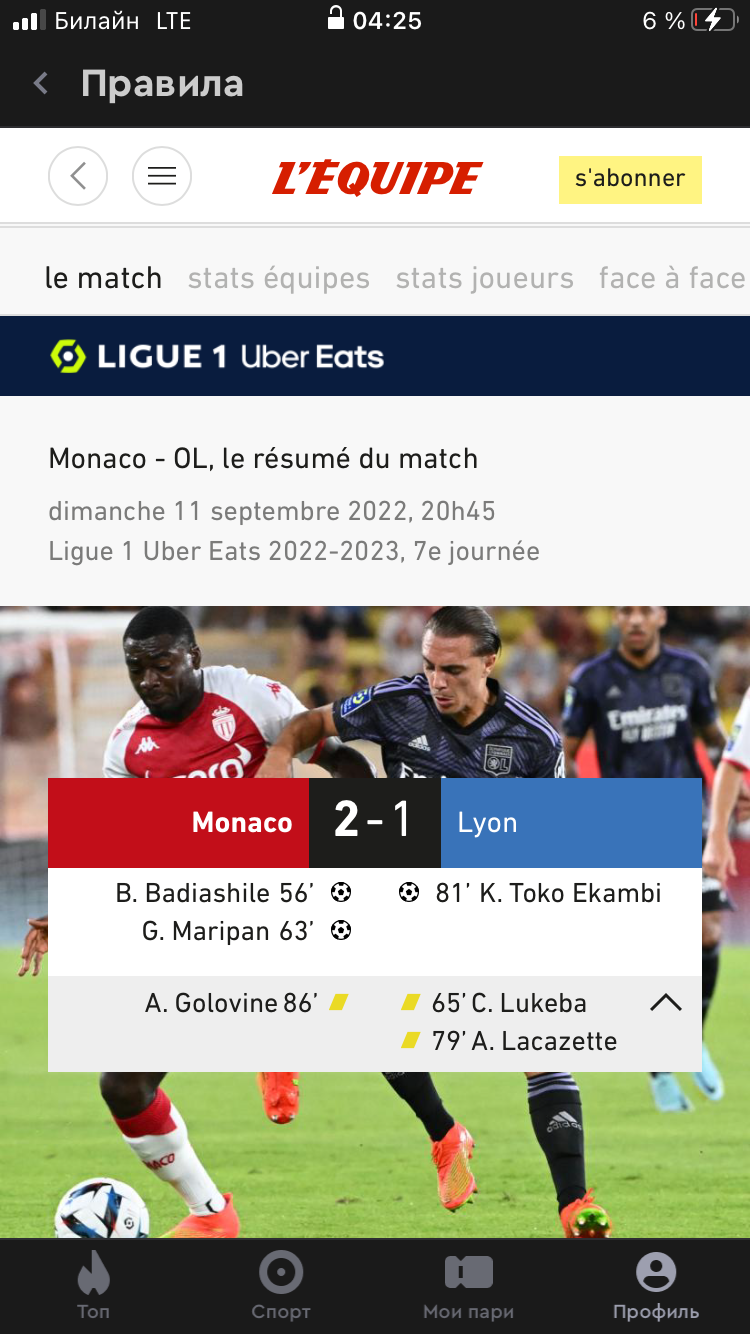Go back from the Правила screen
The height and width of the screenshot is (1334, 750).
pyautogui.click(x=41, y=84)
